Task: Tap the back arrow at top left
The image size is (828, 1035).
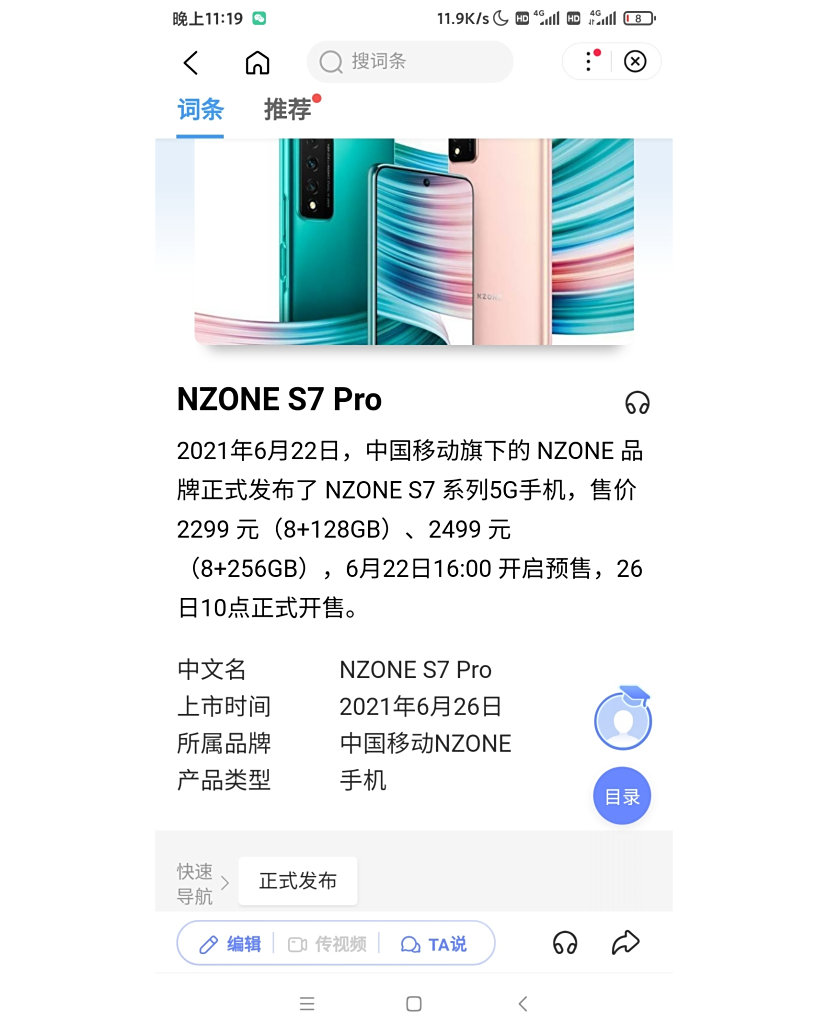Action: pyautogui.click(x=190, y=62)
